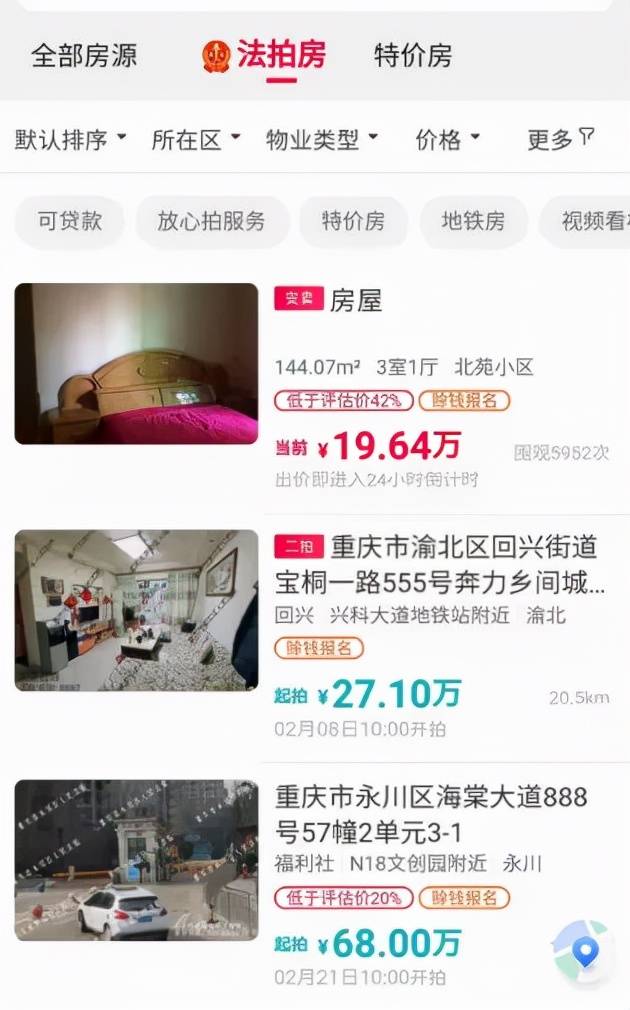
Task: Filter by 地铁房 chip
Action: click(473, 221)
